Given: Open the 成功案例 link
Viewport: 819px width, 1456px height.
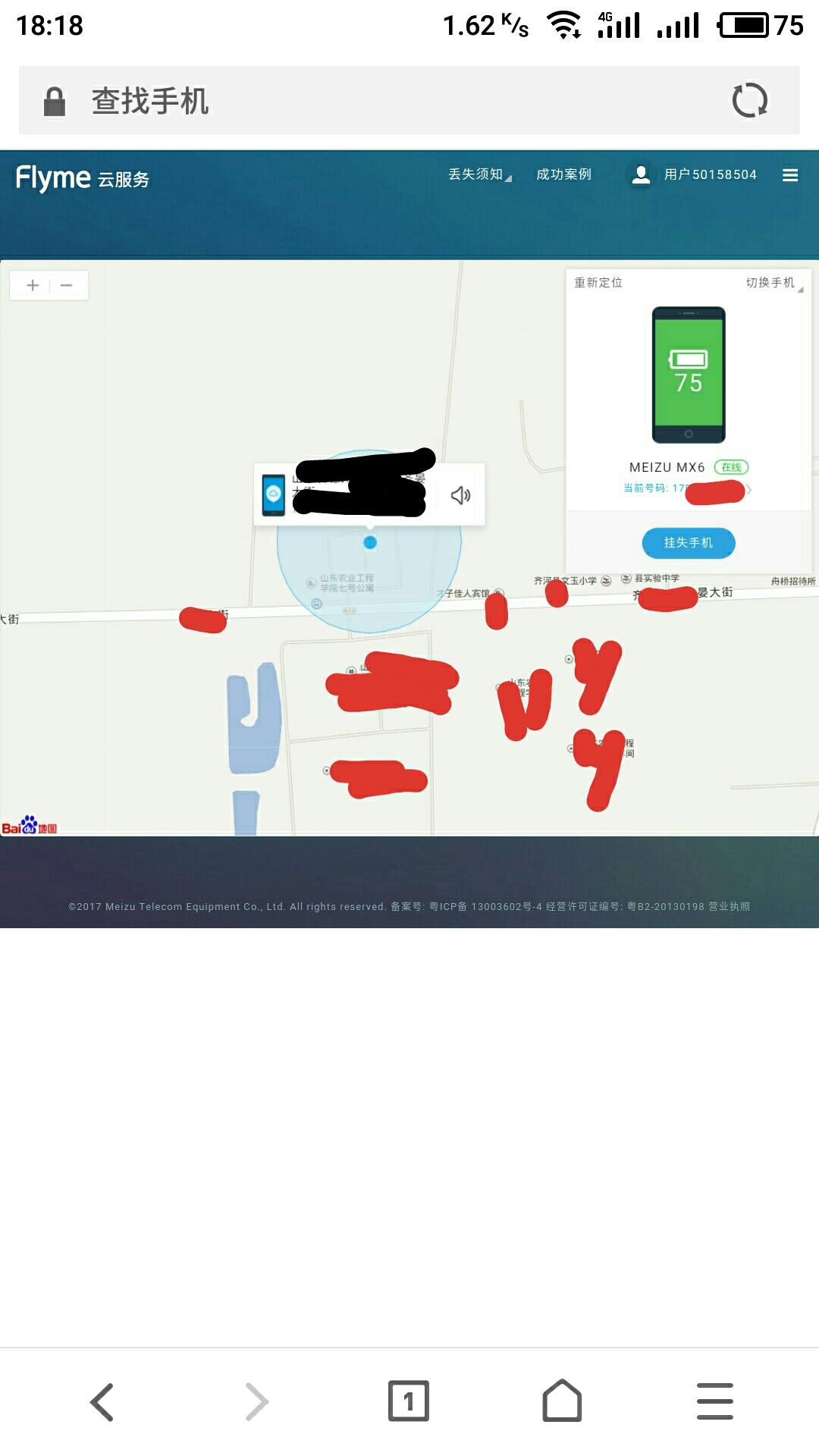Looking at the screenshot, I should click(x=563, y=174).
